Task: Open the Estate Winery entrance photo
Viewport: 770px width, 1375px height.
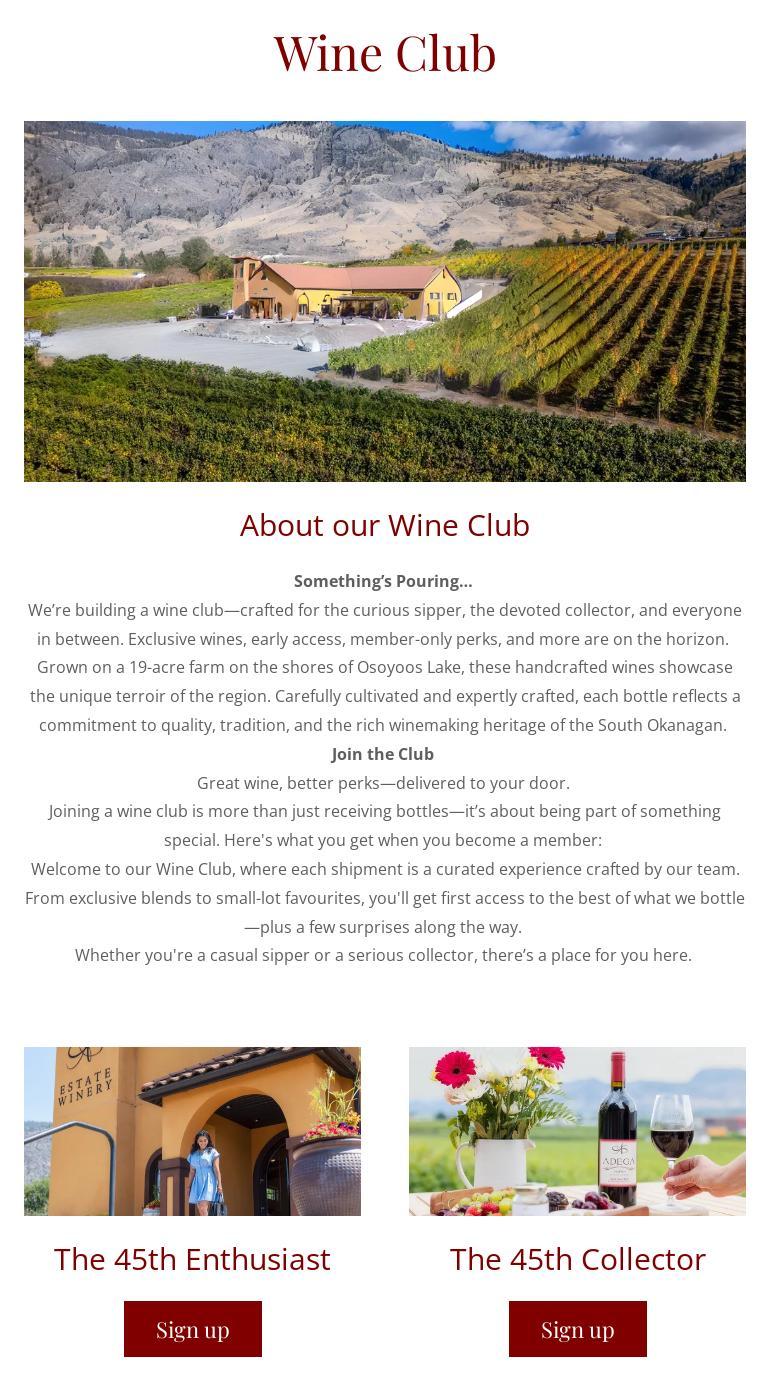Action: click(192, 1131)
